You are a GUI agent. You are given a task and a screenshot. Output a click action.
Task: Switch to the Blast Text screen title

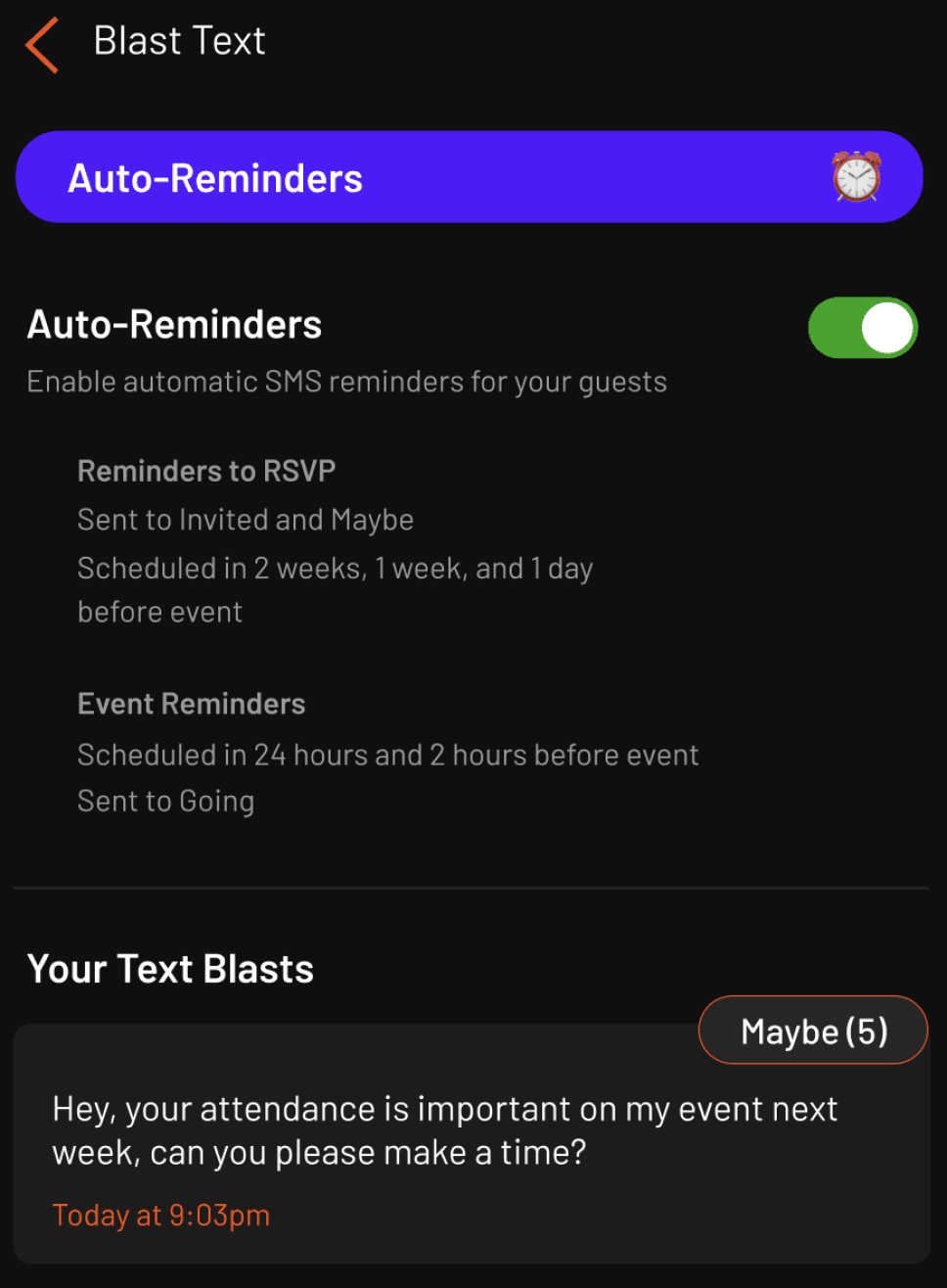(179, 40)
